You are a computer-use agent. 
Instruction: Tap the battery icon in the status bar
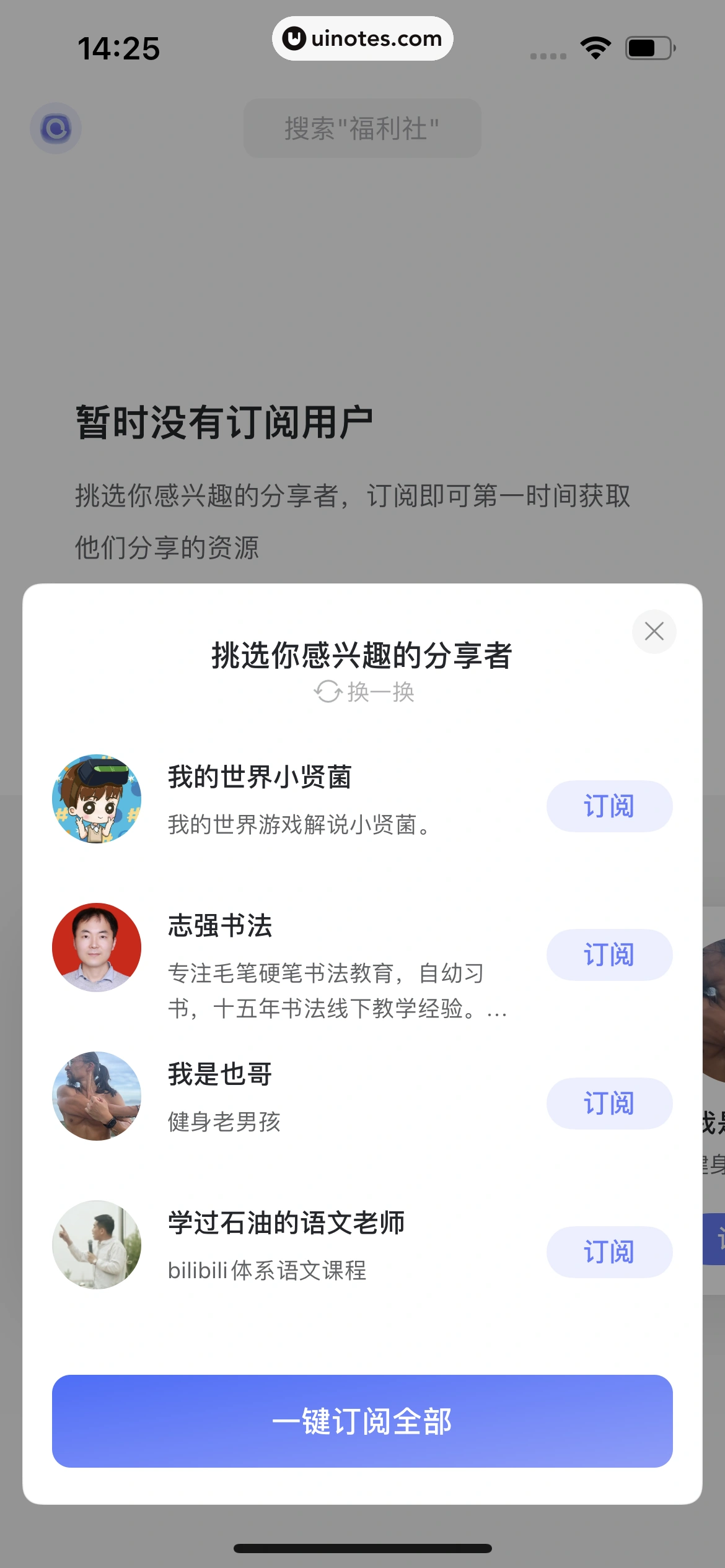coord(648,48)
